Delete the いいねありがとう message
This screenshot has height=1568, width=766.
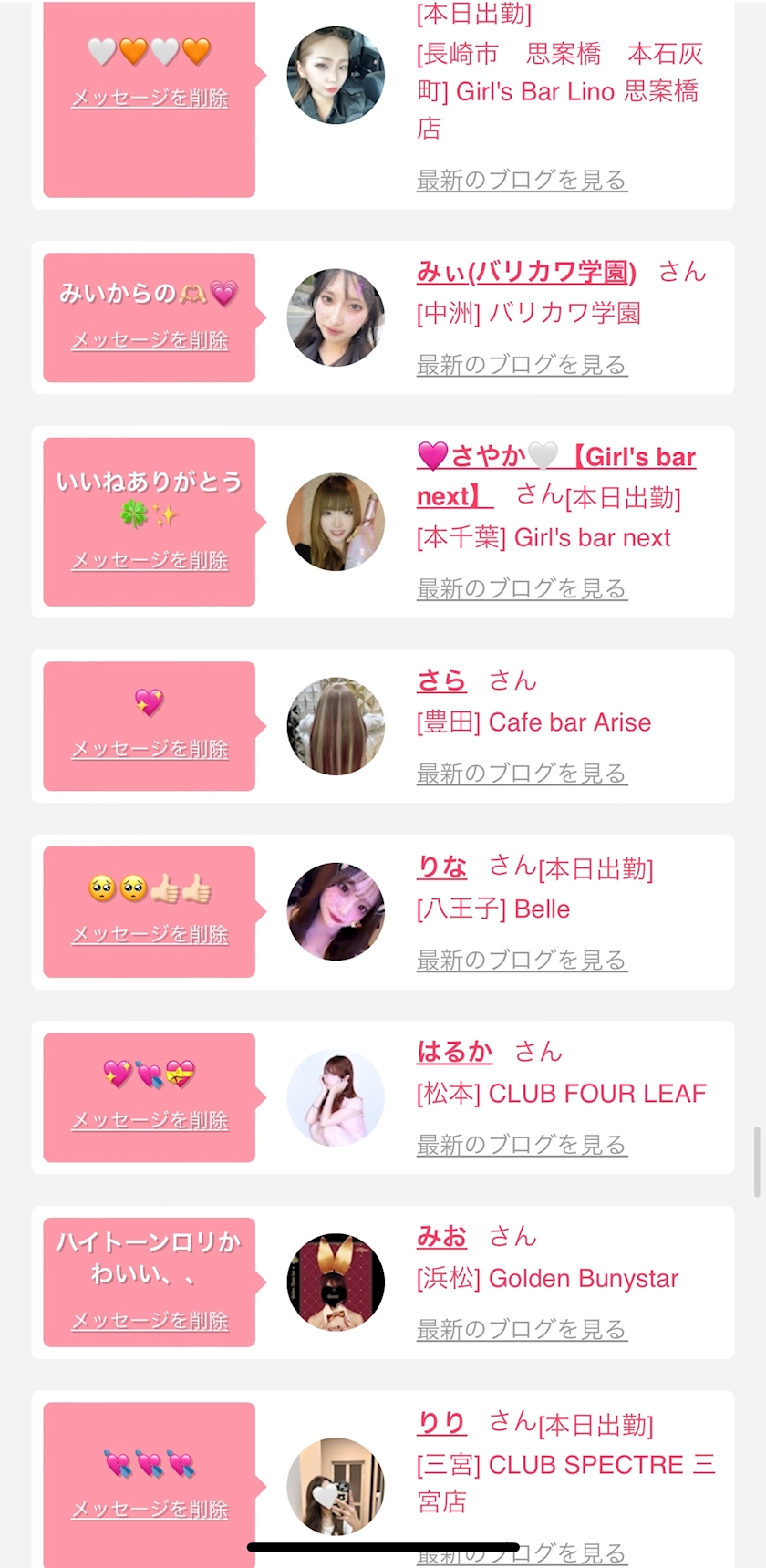[x=150, y=560]
